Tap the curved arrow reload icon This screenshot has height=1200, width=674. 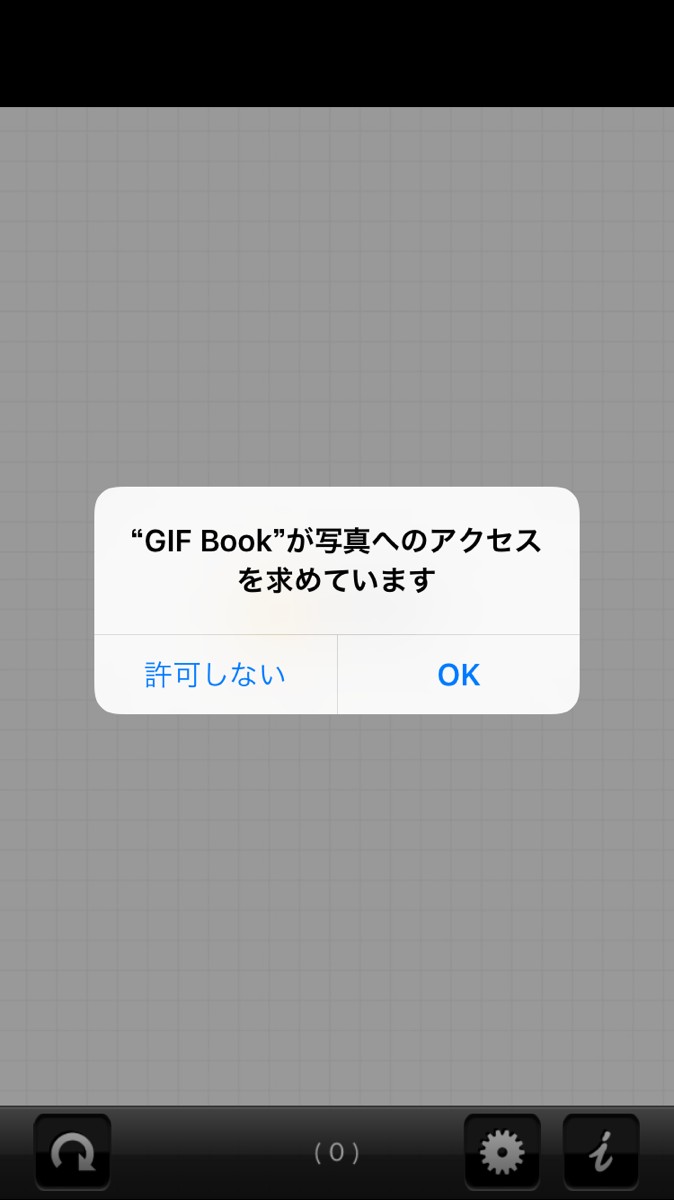coord(72,1152)
